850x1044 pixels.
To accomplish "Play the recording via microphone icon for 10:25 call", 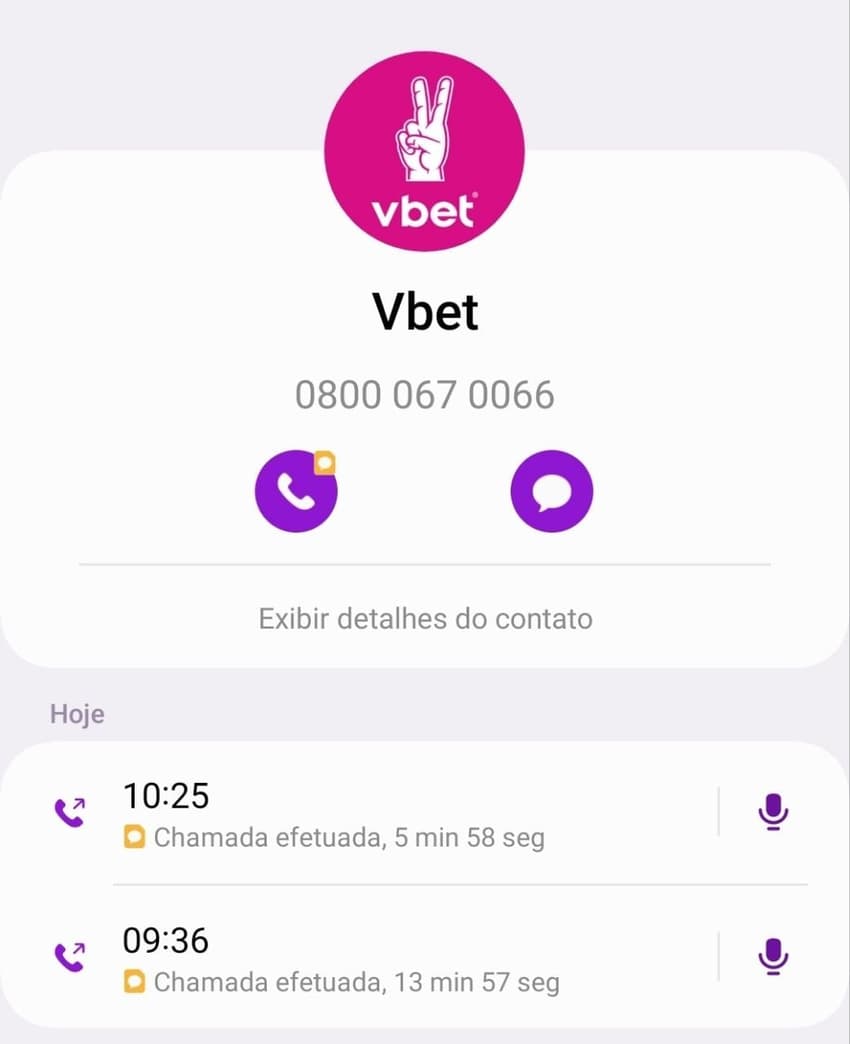I will [771, 812].
